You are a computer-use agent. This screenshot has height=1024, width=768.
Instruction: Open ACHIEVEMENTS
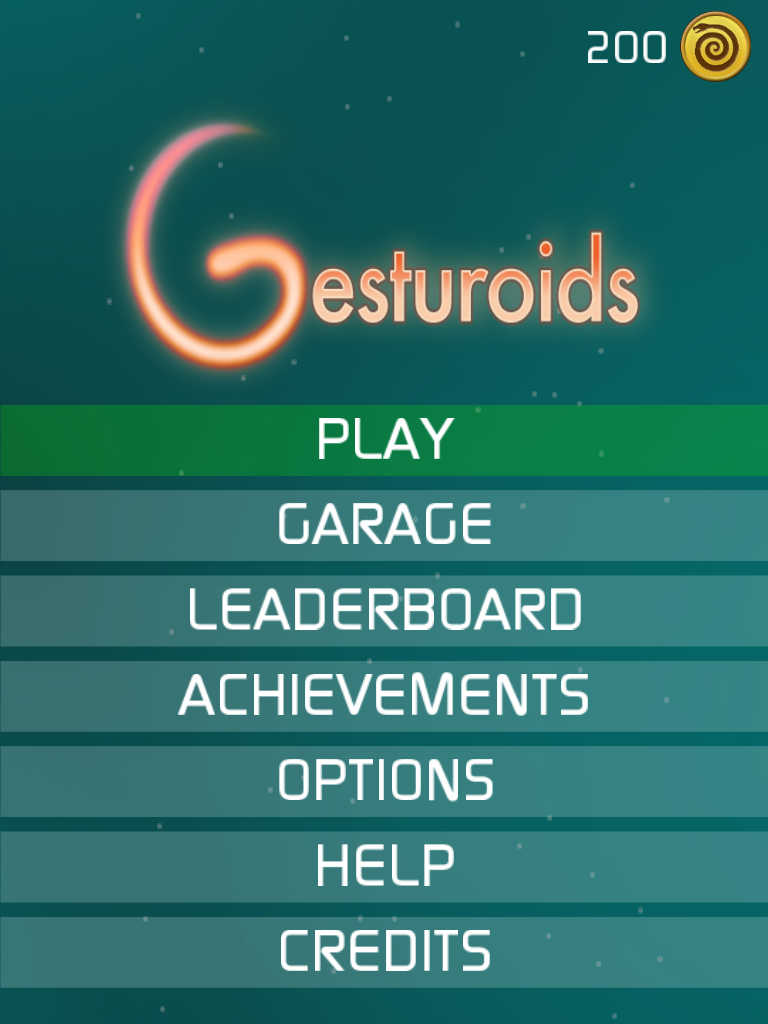click(384, 695)
